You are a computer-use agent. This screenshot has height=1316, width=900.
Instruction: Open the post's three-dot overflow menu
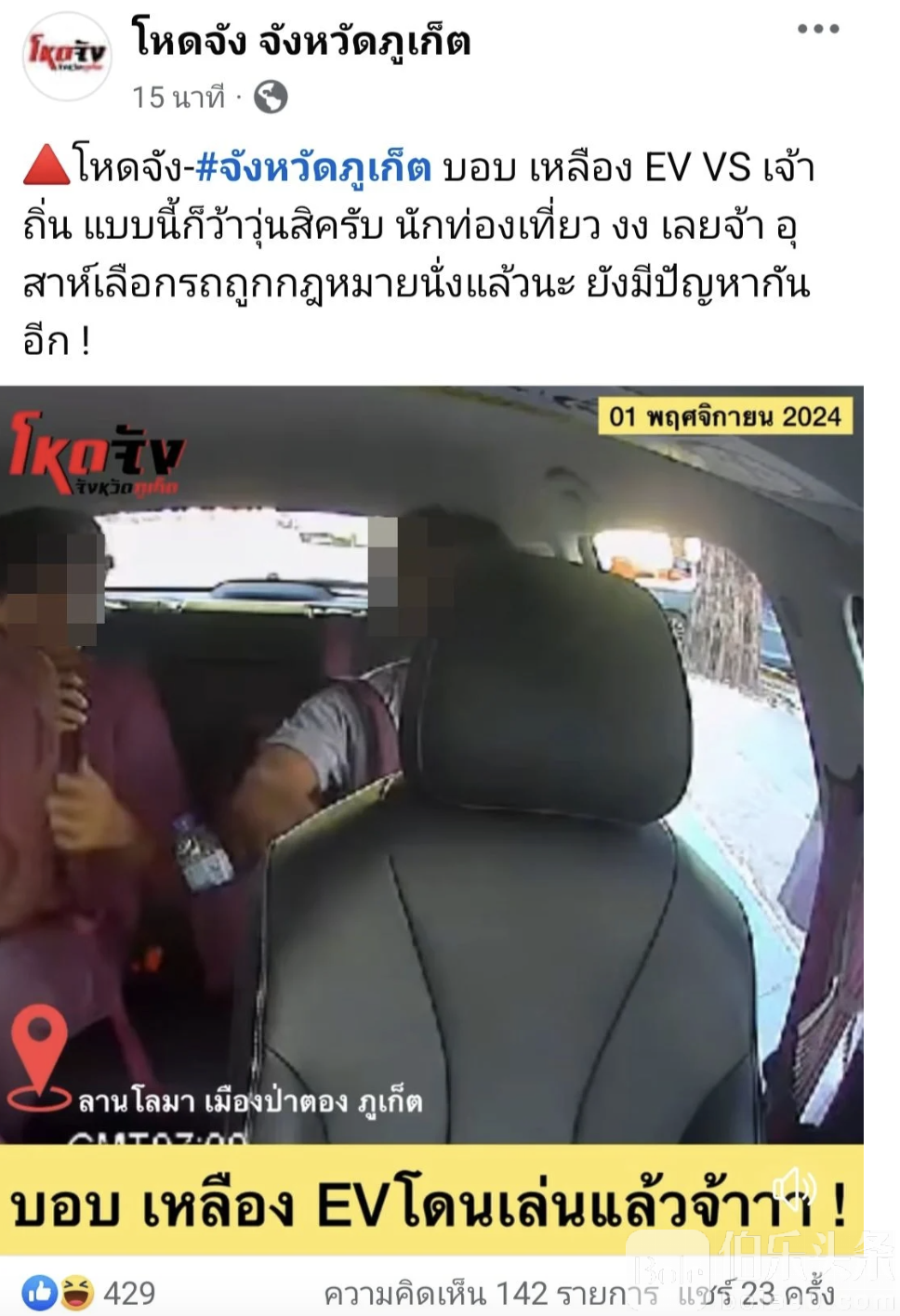pos(818,30)
